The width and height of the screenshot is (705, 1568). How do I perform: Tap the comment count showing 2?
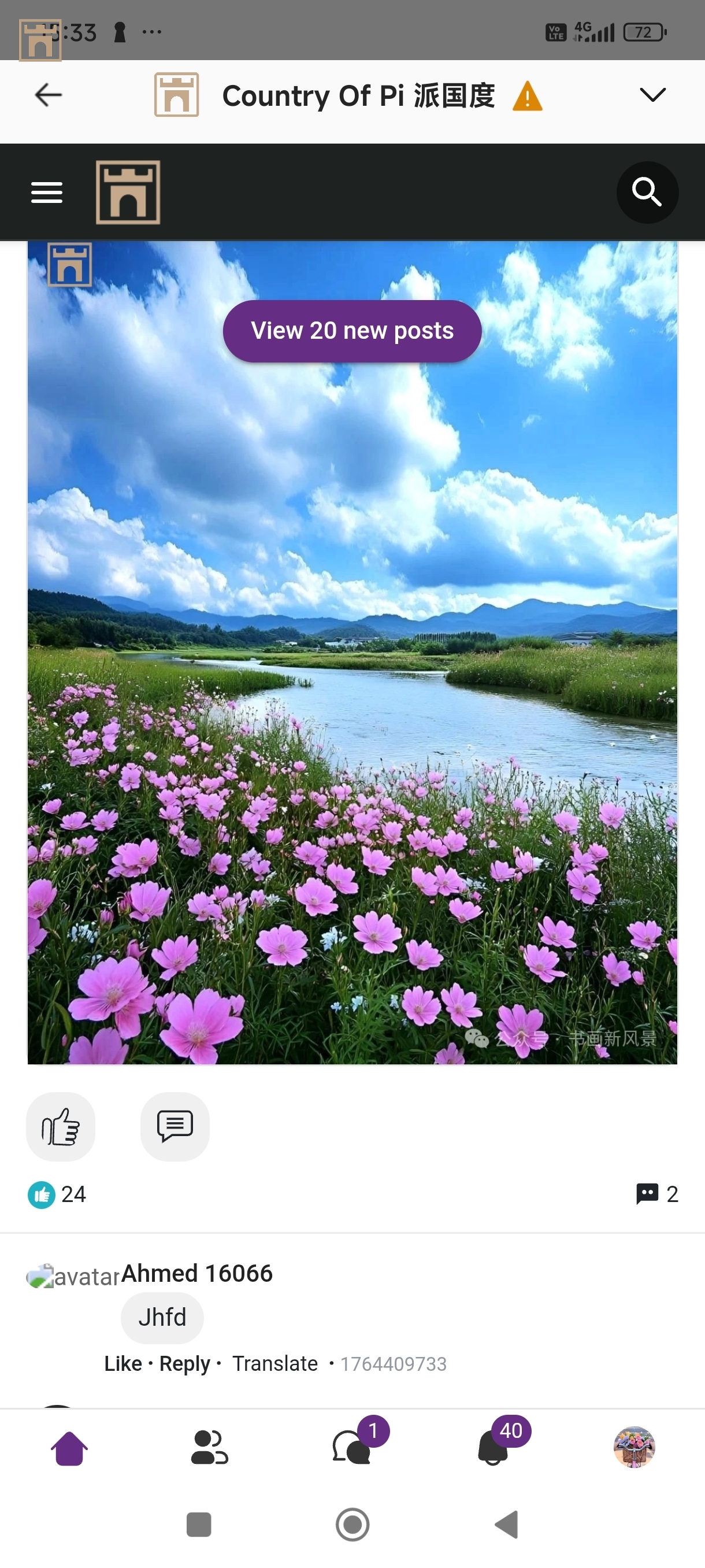pos(658,1194)
